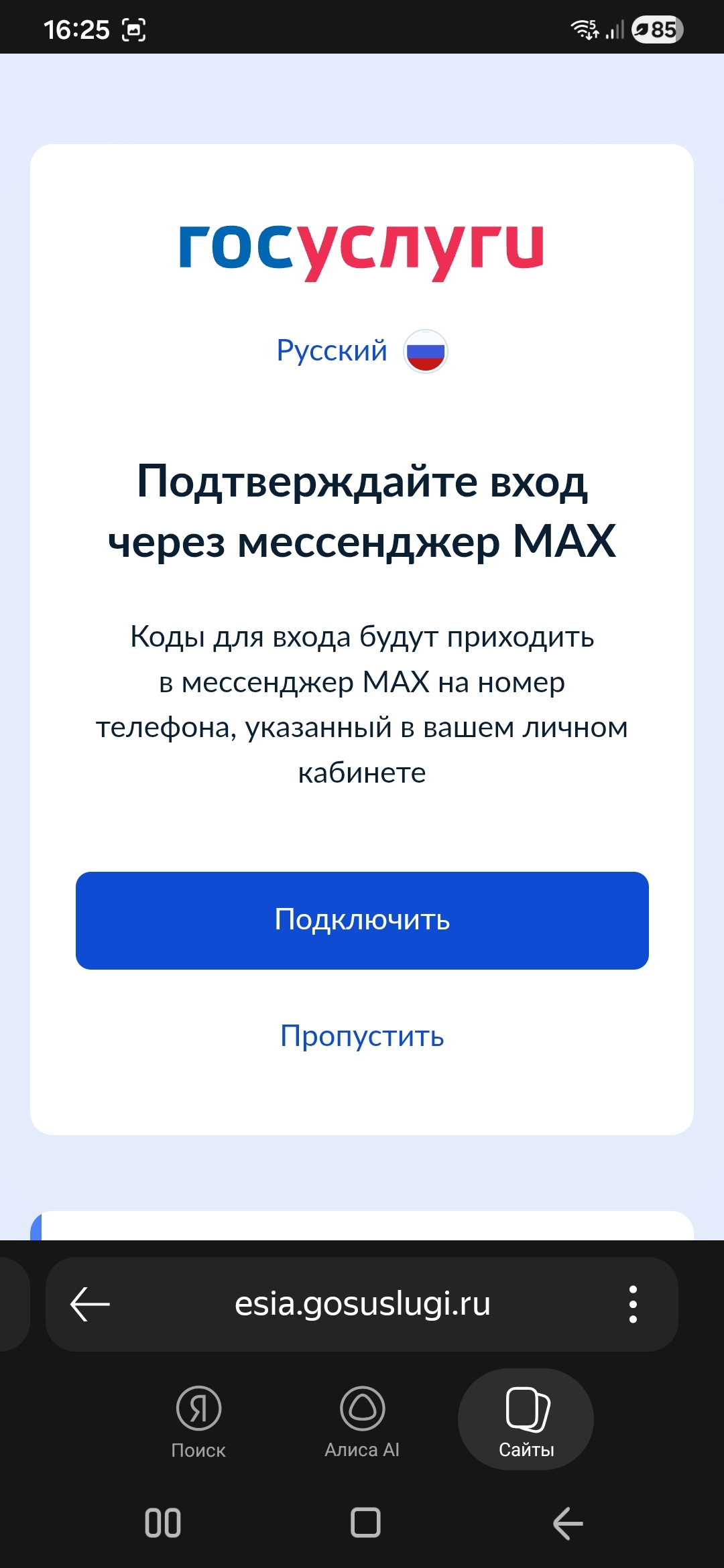Change language from Русский
Viewport: 724px width, 1568px height.
click(361, 351)
